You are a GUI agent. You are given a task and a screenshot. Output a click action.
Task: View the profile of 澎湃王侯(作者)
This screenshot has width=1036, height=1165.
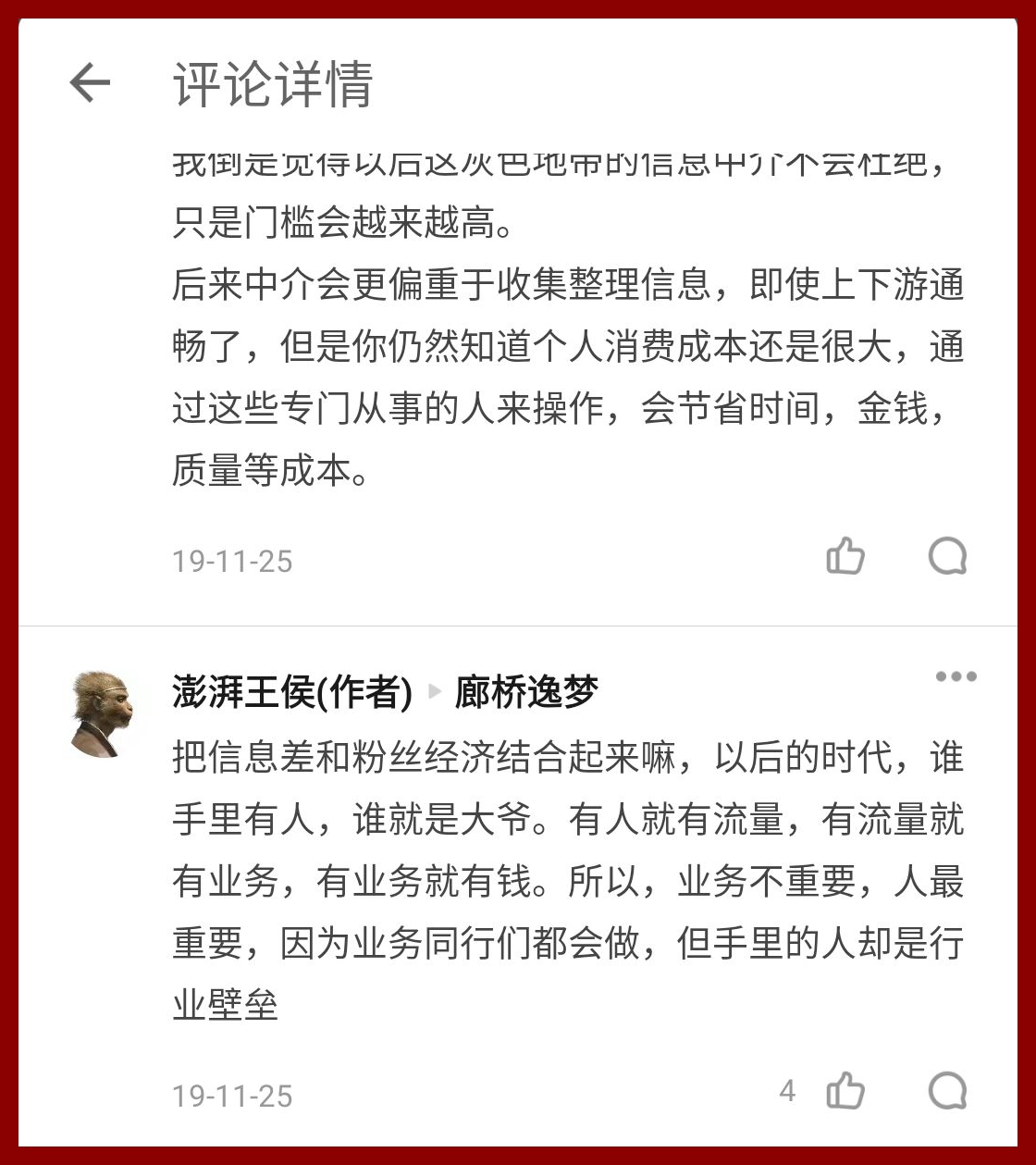(x=291, y=692)
